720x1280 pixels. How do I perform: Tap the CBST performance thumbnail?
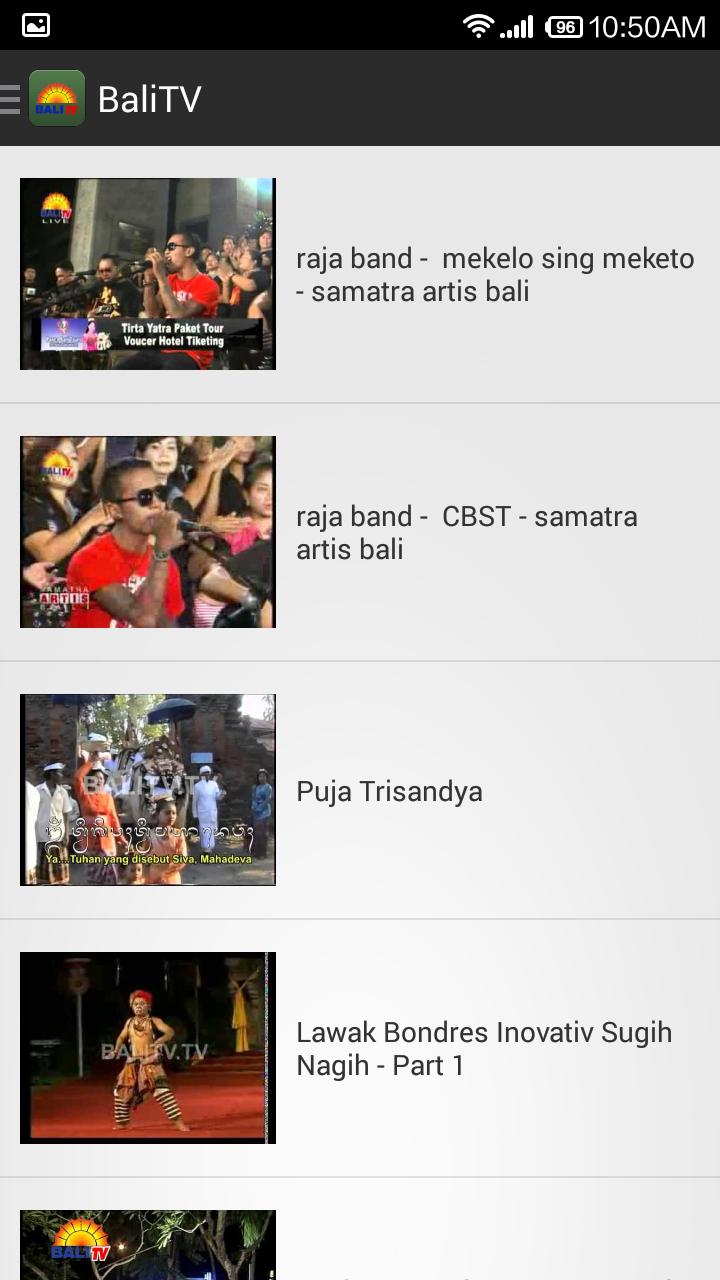[x=147, y=531]
